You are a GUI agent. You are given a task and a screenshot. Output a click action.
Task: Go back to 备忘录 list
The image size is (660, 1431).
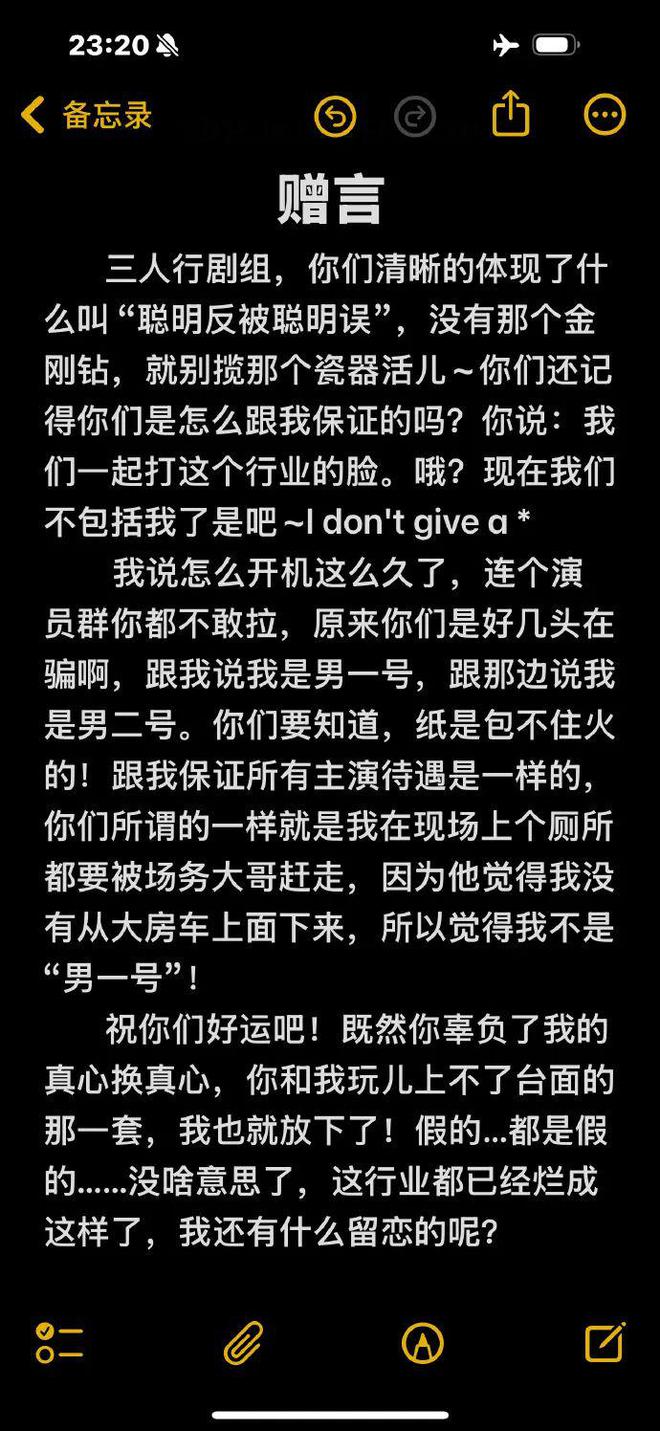86,115
